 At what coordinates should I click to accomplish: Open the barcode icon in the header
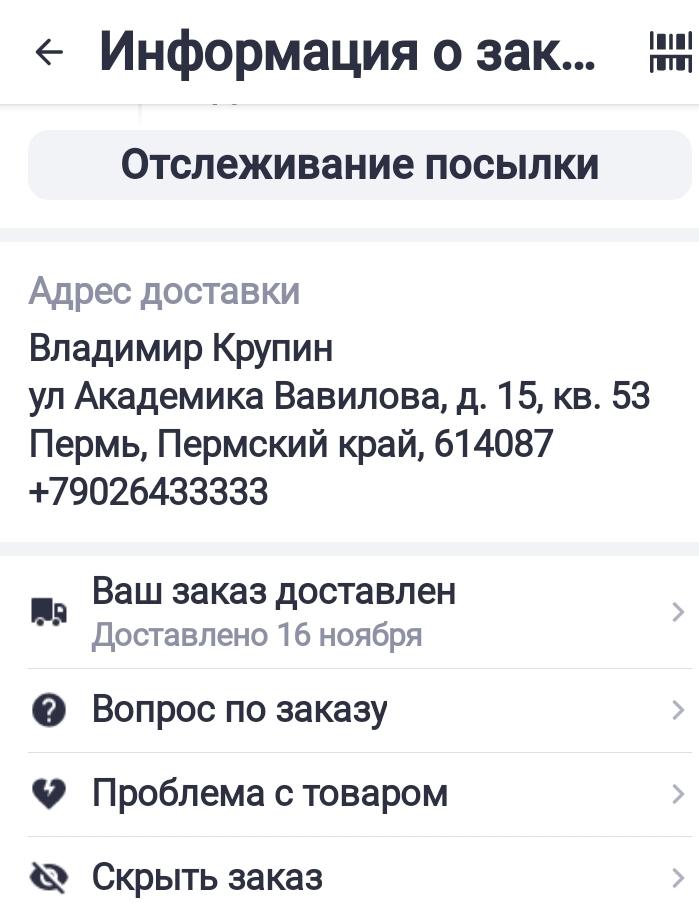coord(670,52)
